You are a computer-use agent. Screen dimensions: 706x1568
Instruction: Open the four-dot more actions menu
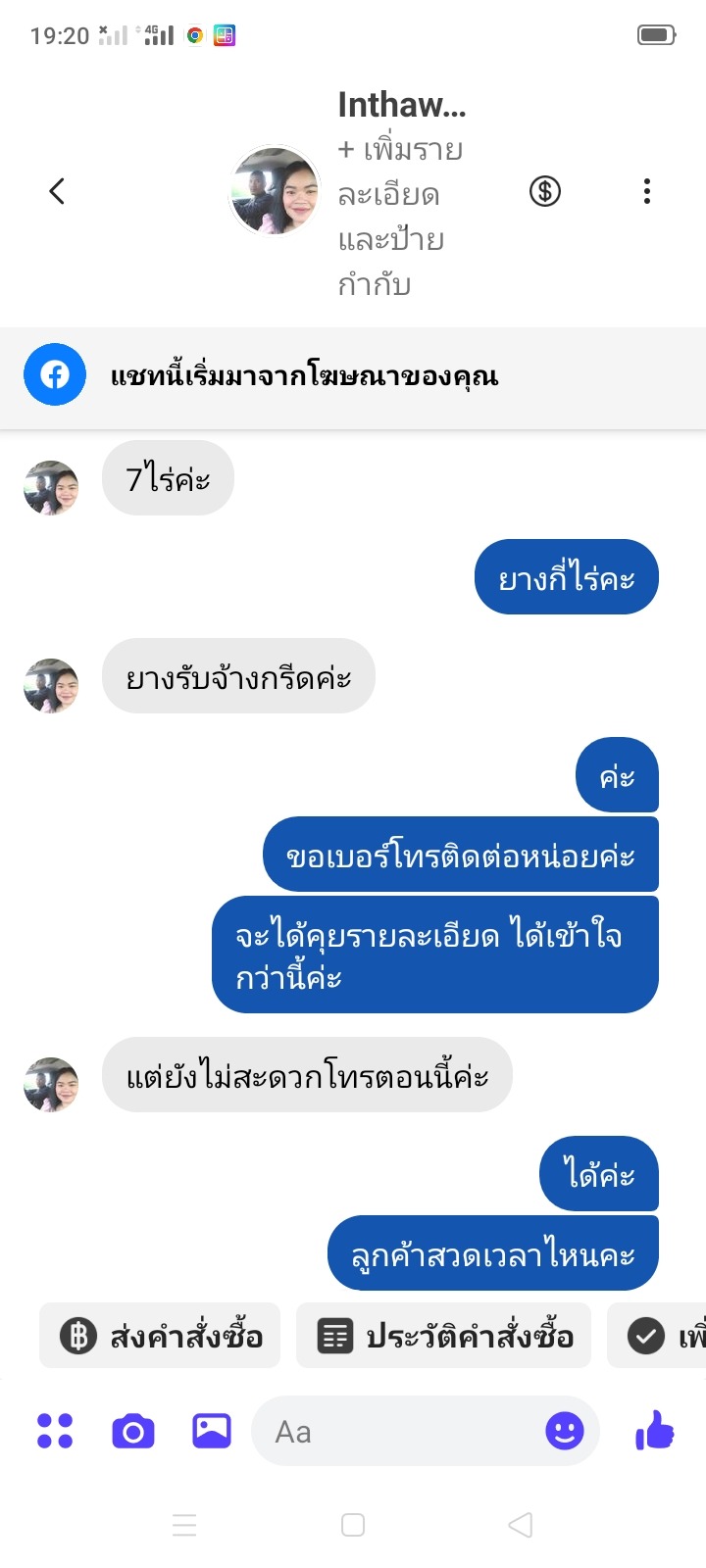point(55,1431)
